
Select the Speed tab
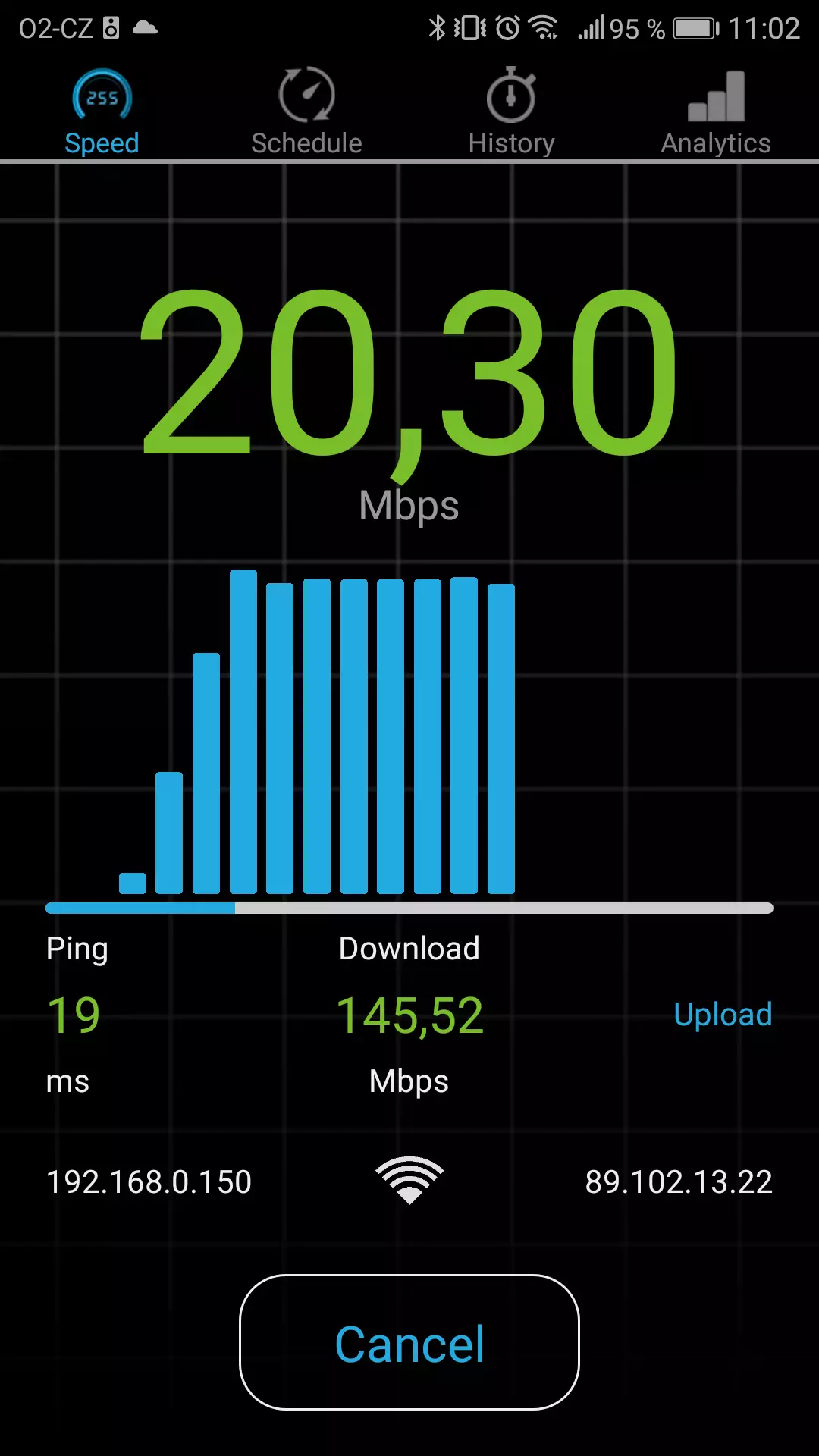click(x=102, y=111)
